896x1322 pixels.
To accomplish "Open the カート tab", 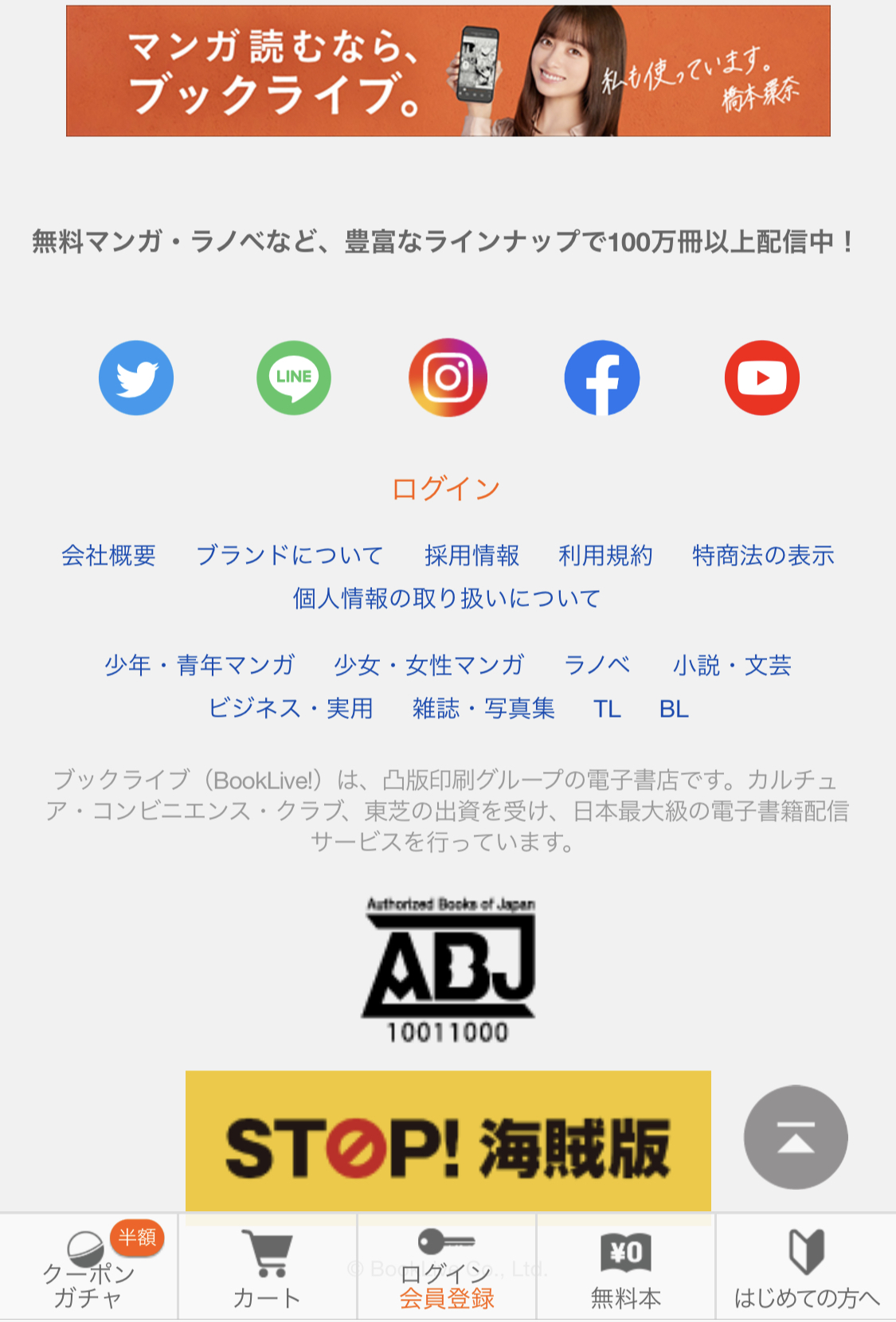I will (x=268, y=1268).
